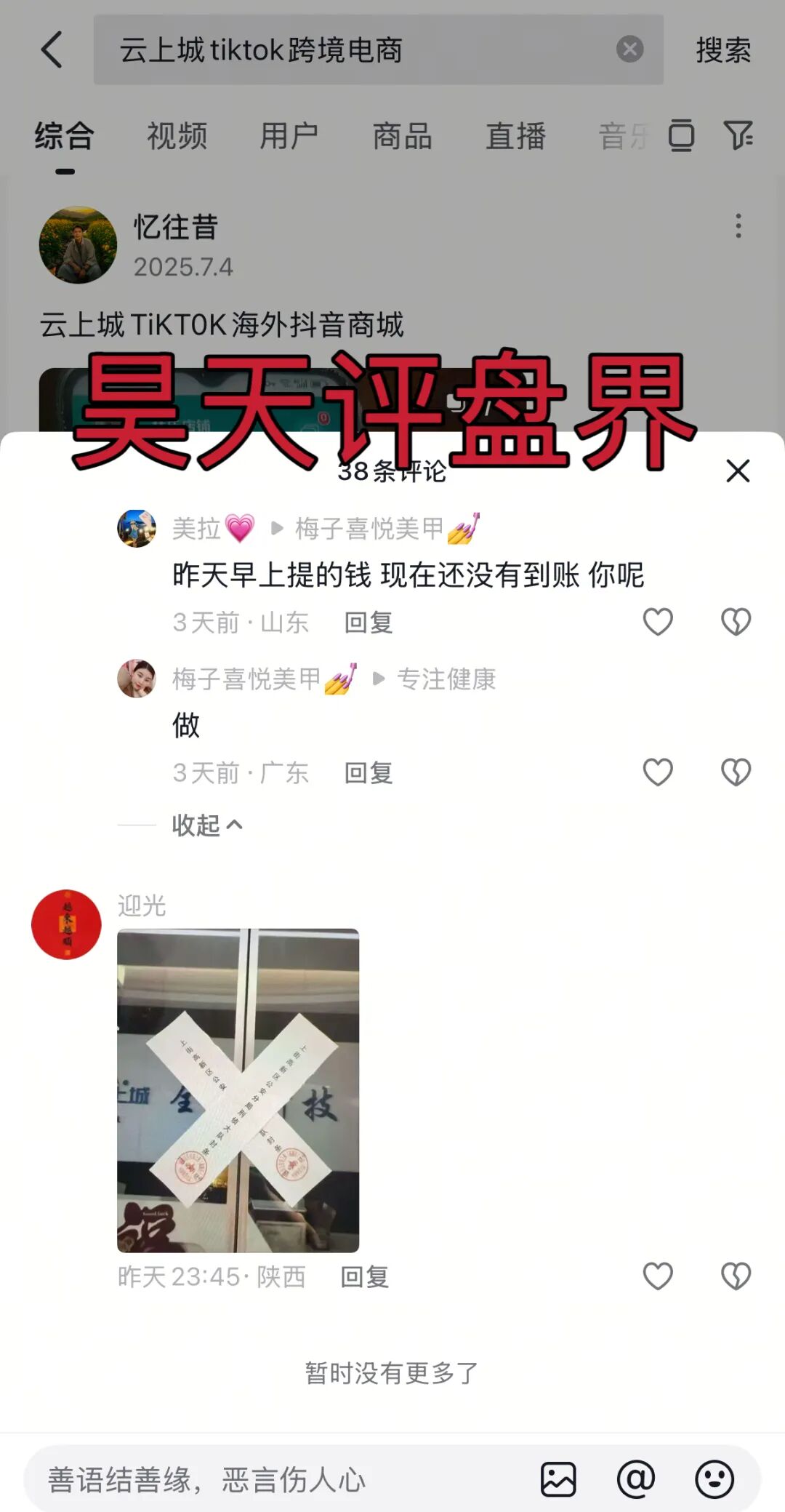The image size is (785, 1512).
Task: Click the split-screen icon beside the filter
Action: pyautogui.click(x=681, y=135)
